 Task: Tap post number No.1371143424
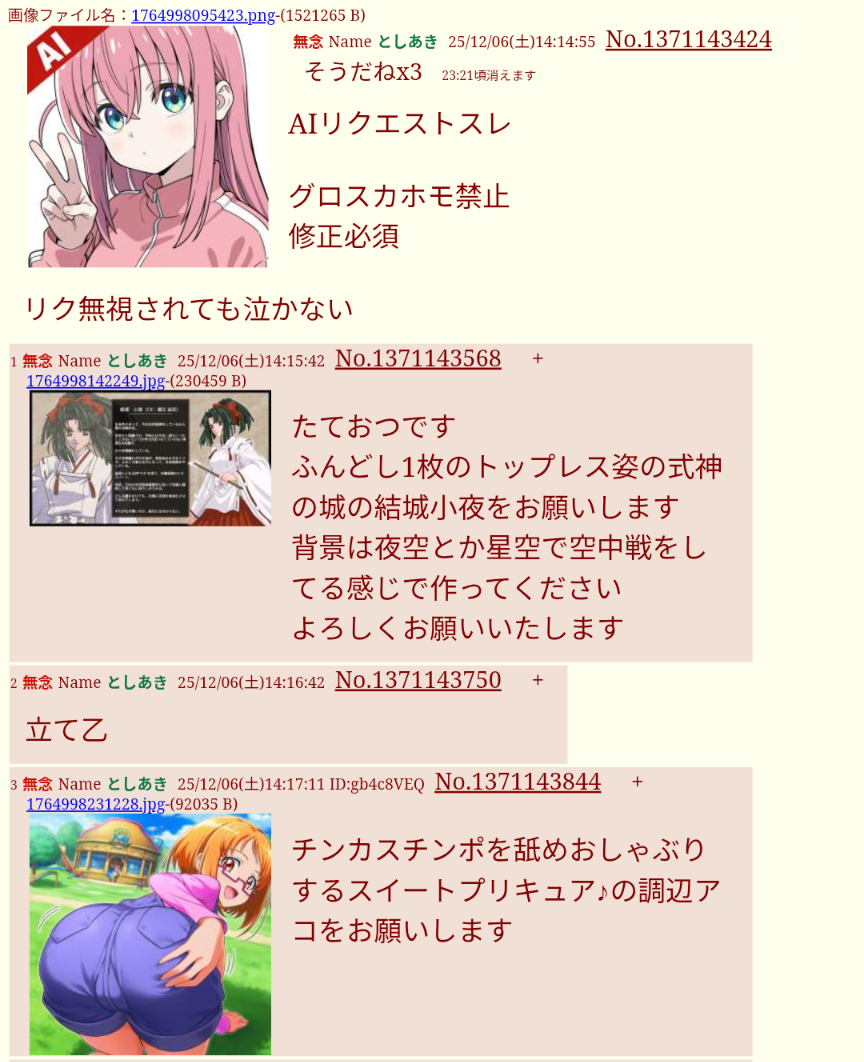click(688, 40)
